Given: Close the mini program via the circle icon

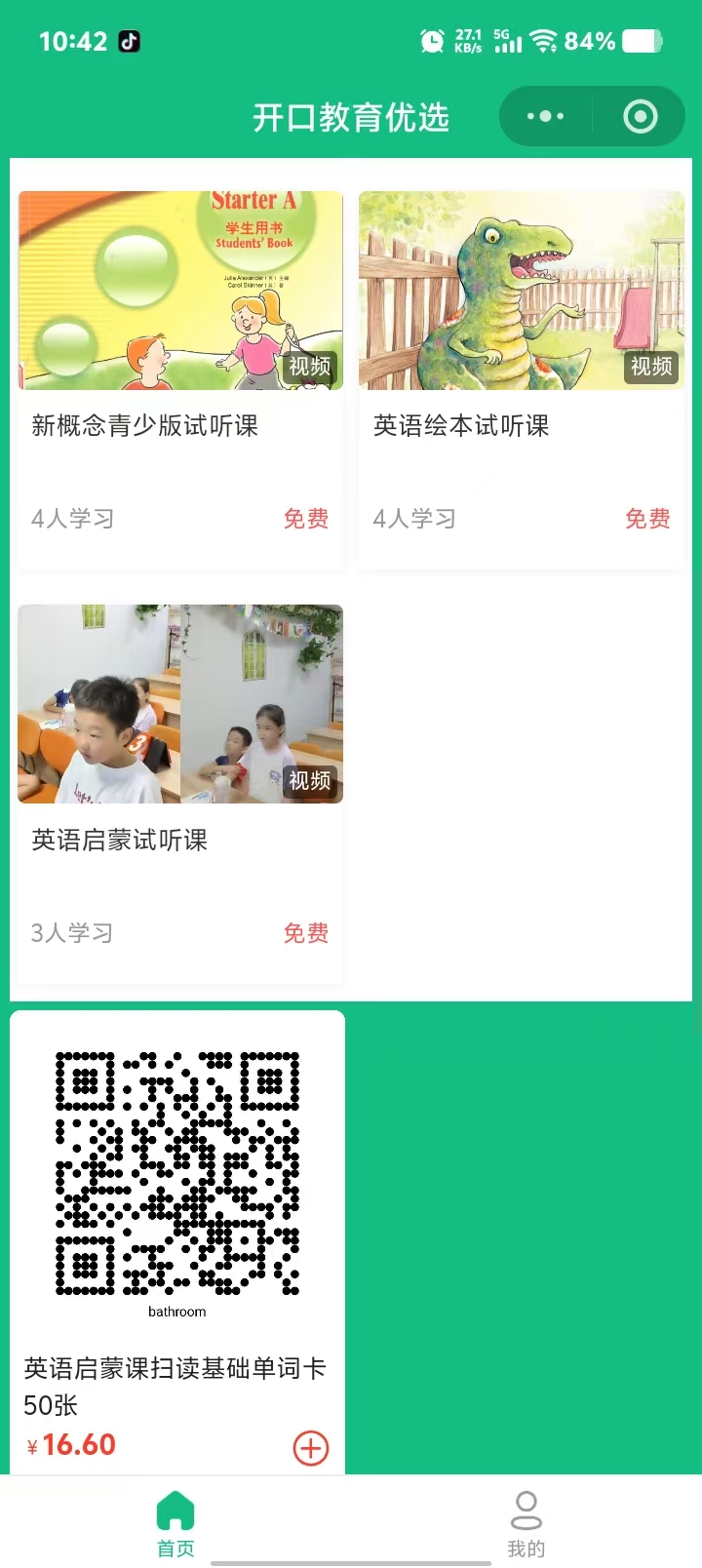Looking at the screenshot, I should pyautogui.click(x=640, y=117).
